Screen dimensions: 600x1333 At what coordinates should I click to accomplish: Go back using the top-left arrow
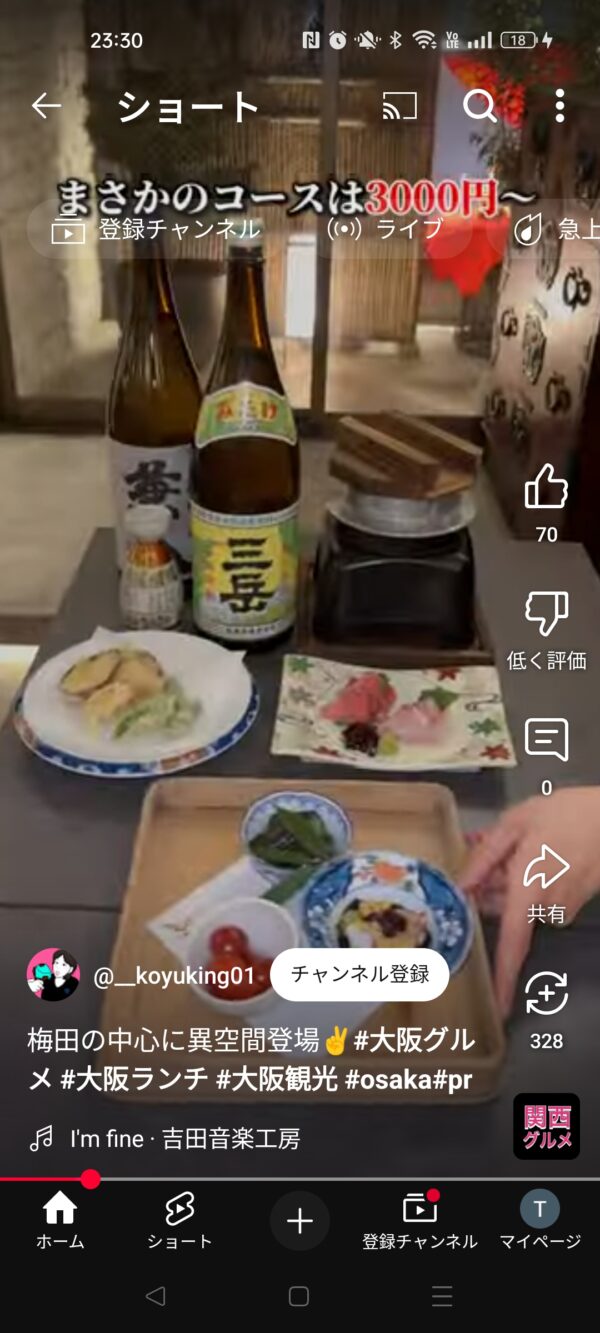(x=46, y=106)
